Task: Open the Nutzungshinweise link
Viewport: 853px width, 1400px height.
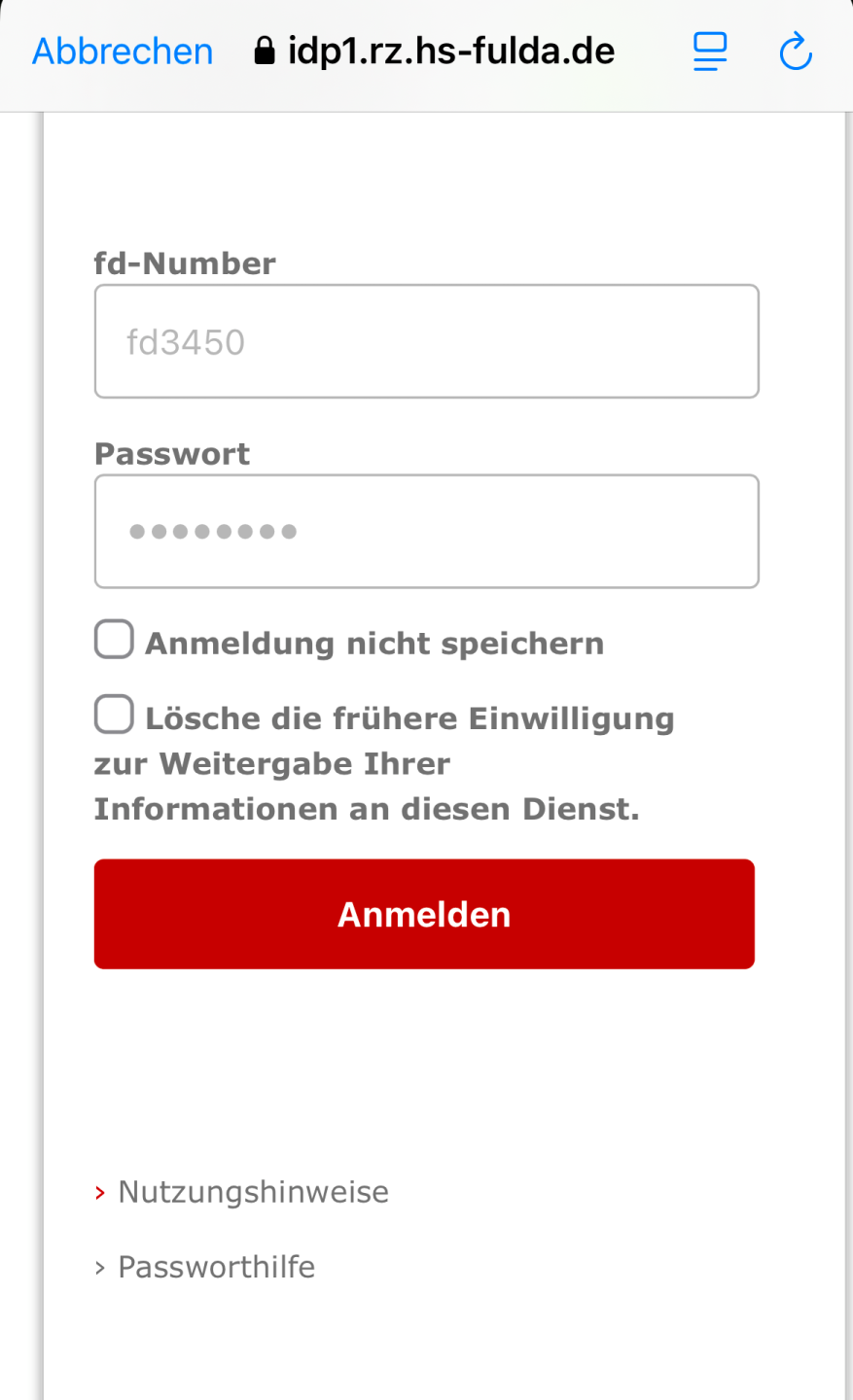Action: click(x=253, y=1192)
